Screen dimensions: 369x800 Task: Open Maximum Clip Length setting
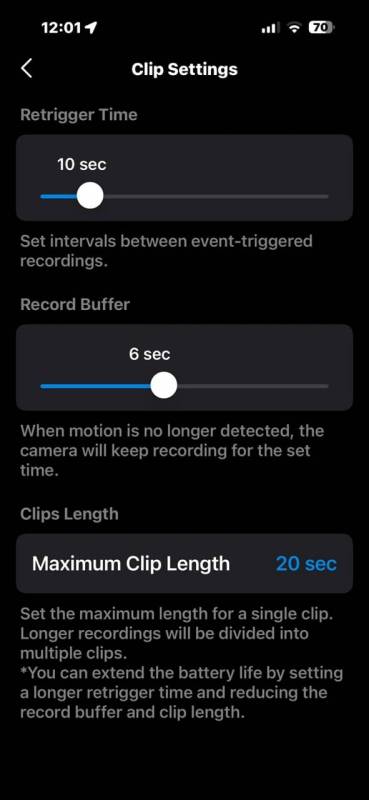coord(184,563)
